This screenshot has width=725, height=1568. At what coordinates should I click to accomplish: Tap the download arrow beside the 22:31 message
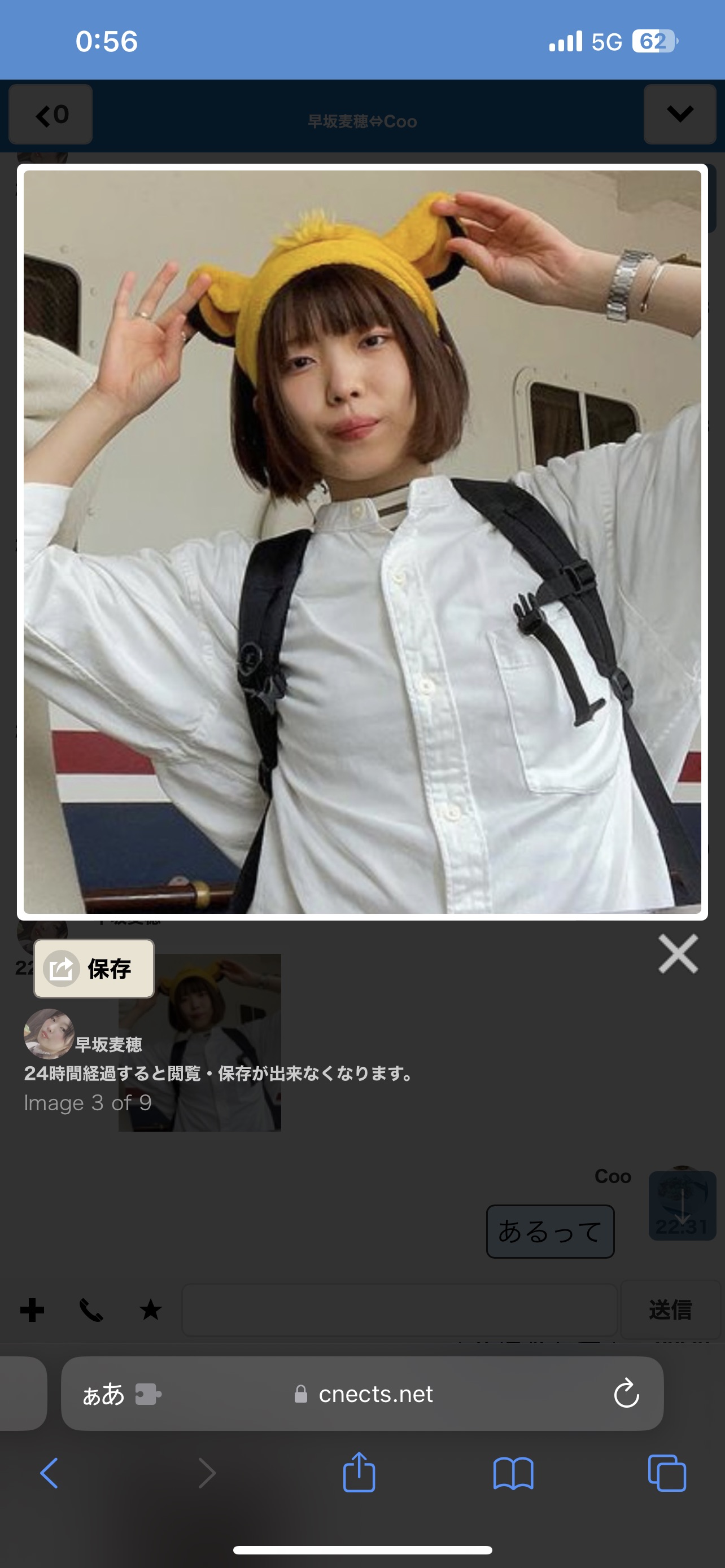[683, 1206]
